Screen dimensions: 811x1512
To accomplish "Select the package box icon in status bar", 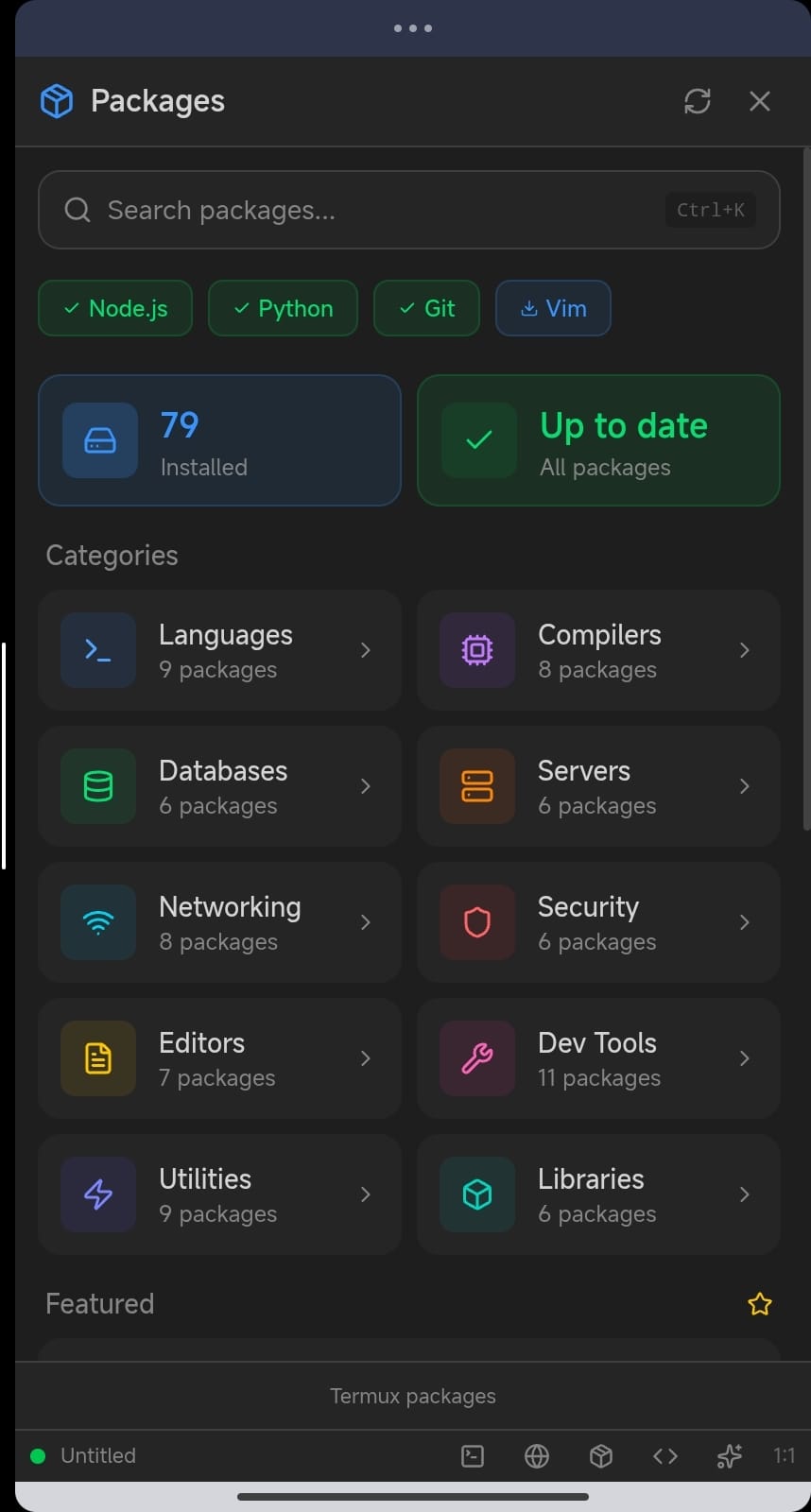I will point(600,1456).
